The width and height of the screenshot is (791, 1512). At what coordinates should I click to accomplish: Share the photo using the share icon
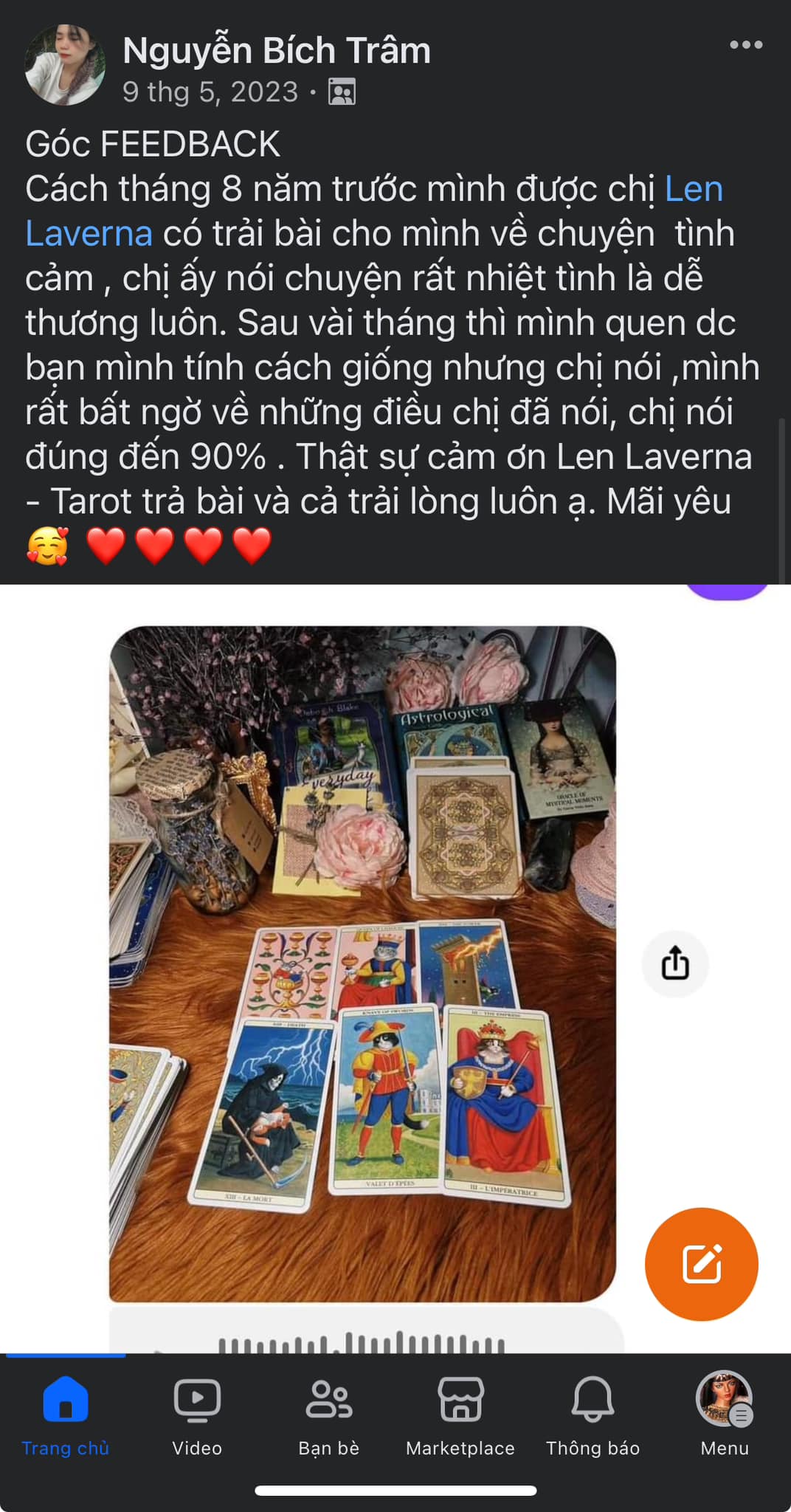[x=675, y=963]
